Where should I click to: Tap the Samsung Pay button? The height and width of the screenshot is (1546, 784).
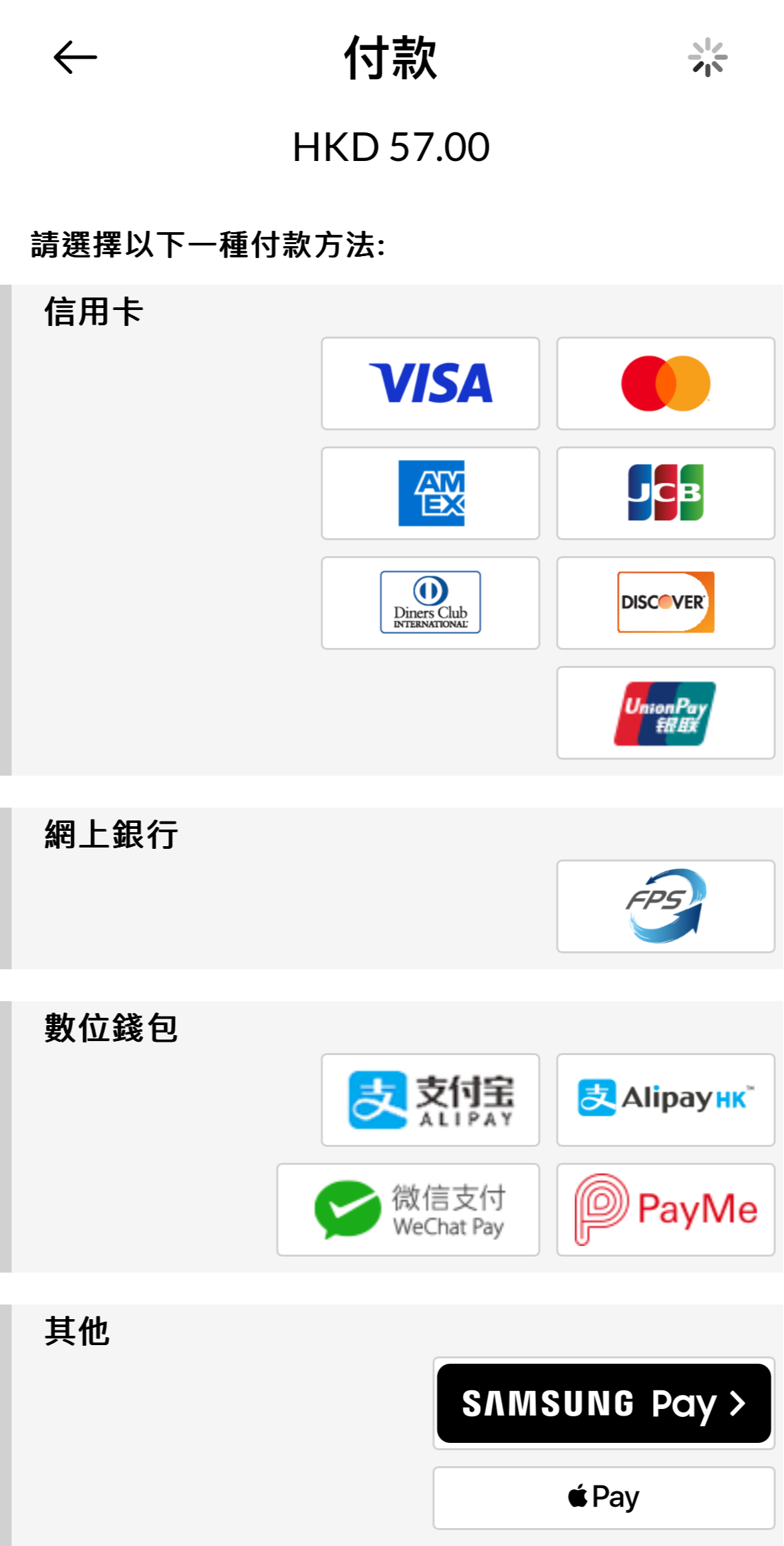pyautogui.click(x=604, y=1403)
